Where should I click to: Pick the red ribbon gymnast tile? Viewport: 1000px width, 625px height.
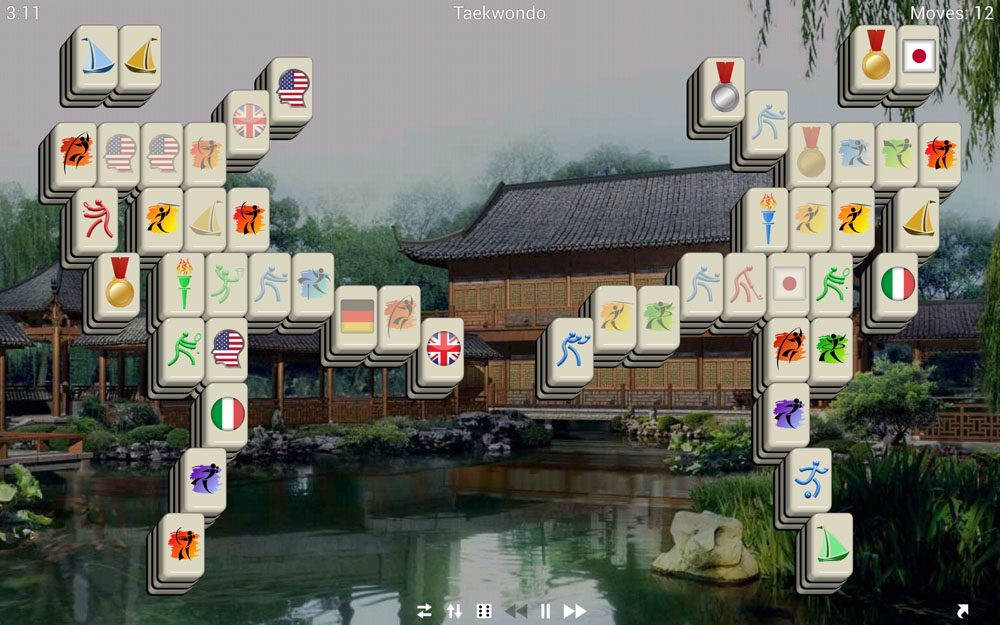pos(98,218)
